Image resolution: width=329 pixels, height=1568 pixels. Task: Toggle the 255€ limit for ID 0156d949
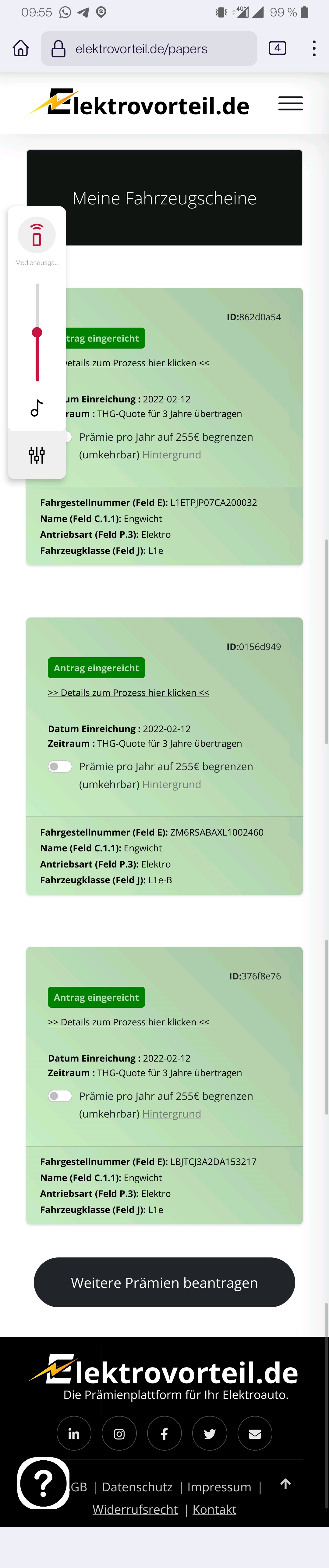[60, 766]
